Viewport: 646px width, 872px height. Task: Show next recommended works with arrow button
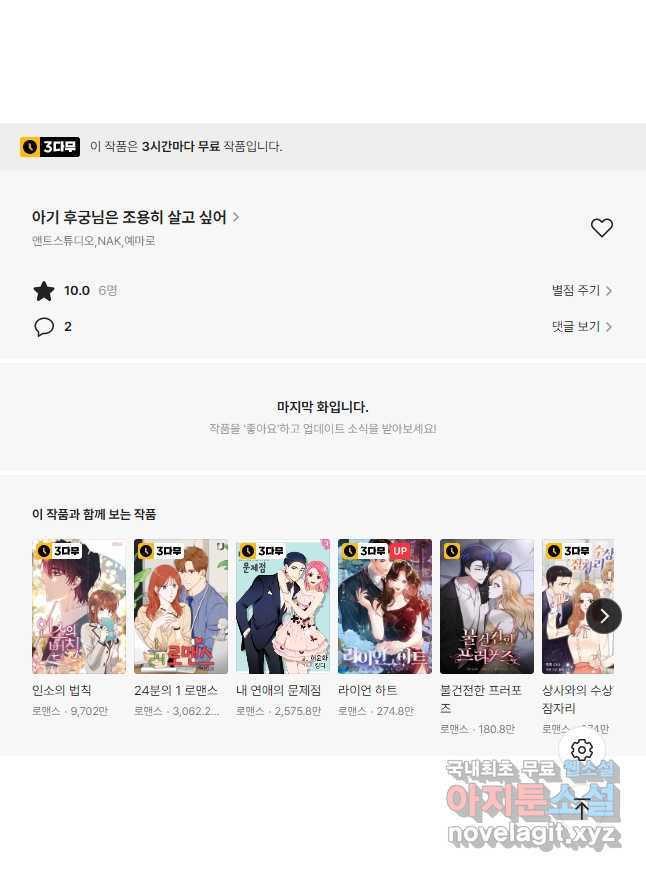click(x=604, y=615)
